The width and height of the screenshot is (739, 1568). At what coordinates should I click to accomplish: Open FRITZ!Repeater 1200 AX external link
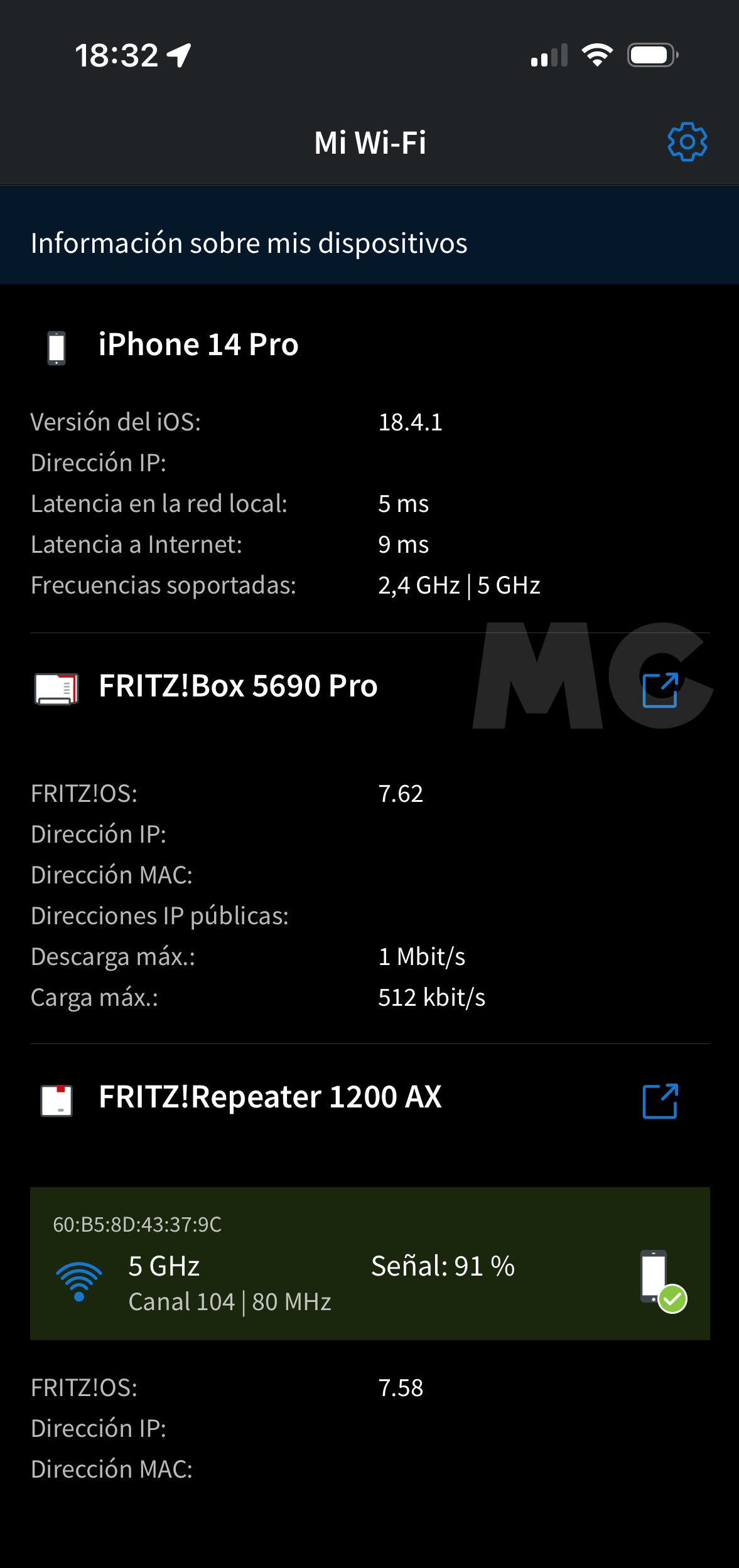coord(660,1101)
